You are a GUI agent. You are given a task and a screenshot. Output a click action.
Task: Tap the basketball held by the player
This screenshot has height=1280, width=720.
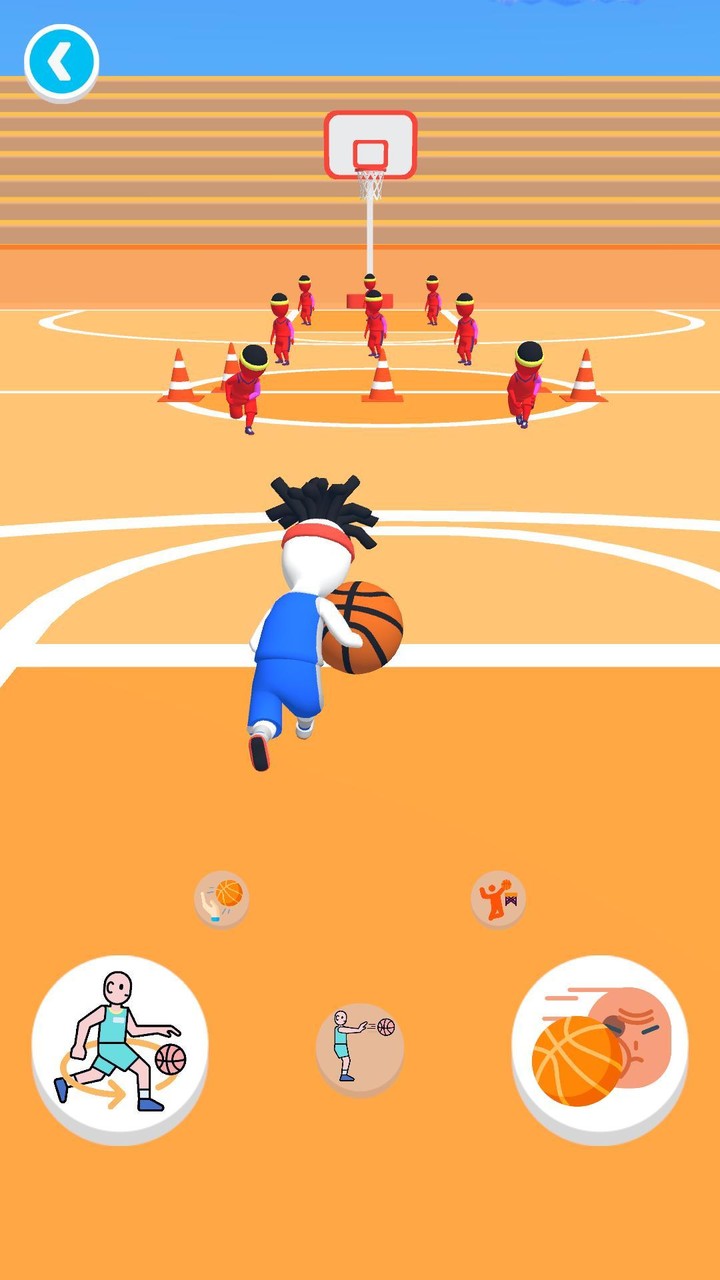point(363,625)
